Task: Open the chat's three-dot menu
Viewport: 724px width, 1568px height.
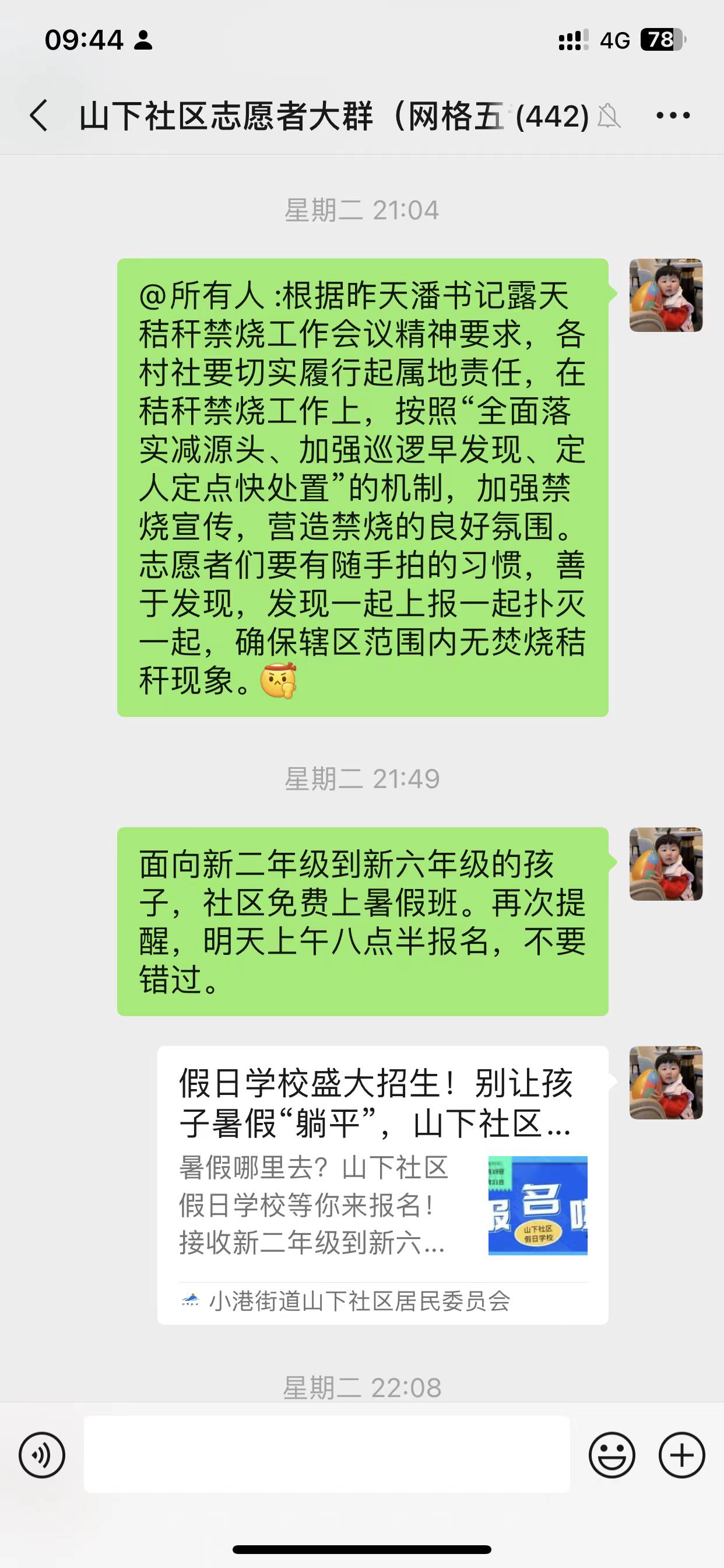Action: coord(673,116)
